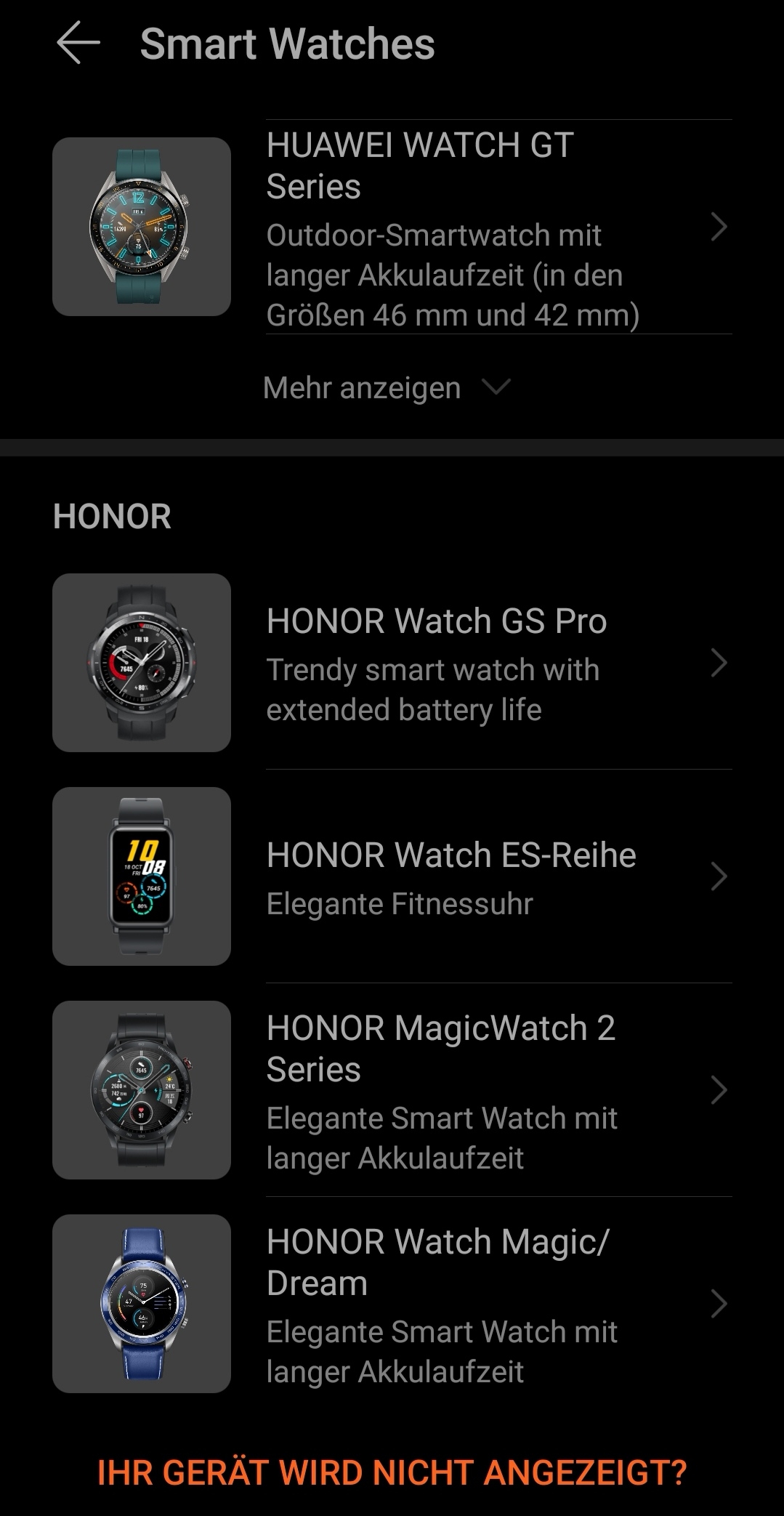
Task: Go back from Smart Watches
Action: pyautogui.click(x=78, y=43)
